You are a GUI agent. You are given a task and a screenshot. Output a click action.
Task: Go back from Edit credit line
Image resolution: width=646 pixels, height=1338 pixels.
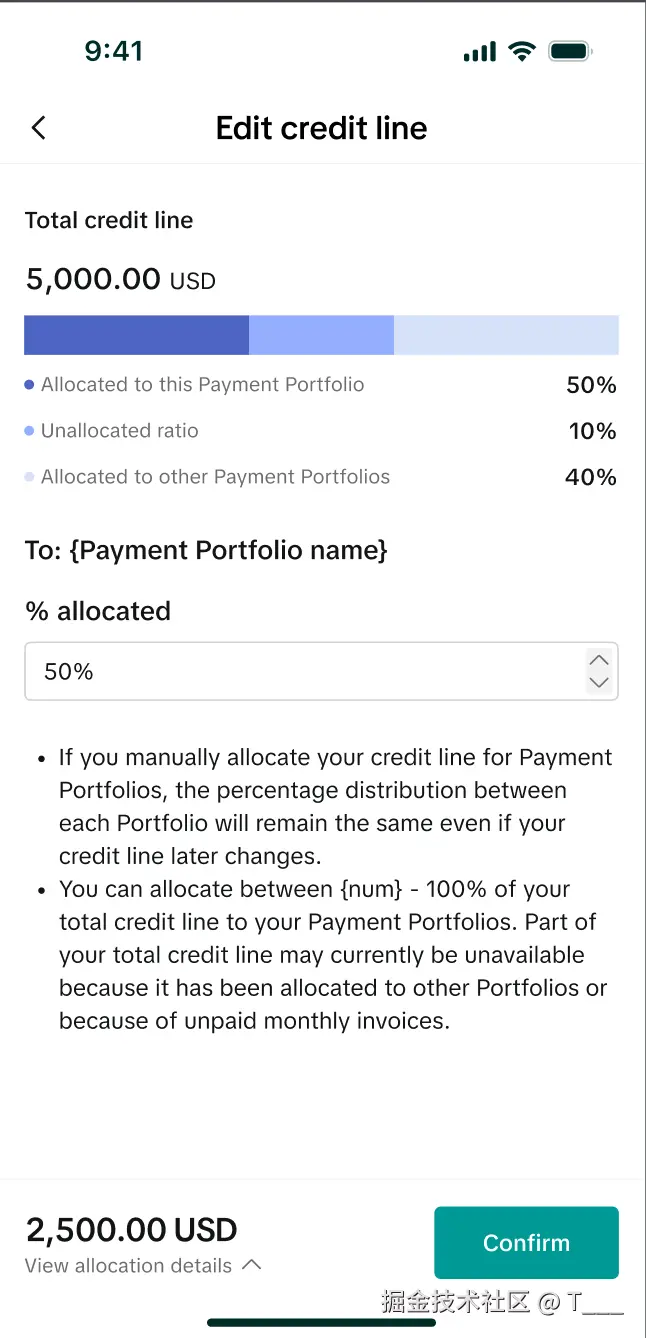[x=39, y=128]
